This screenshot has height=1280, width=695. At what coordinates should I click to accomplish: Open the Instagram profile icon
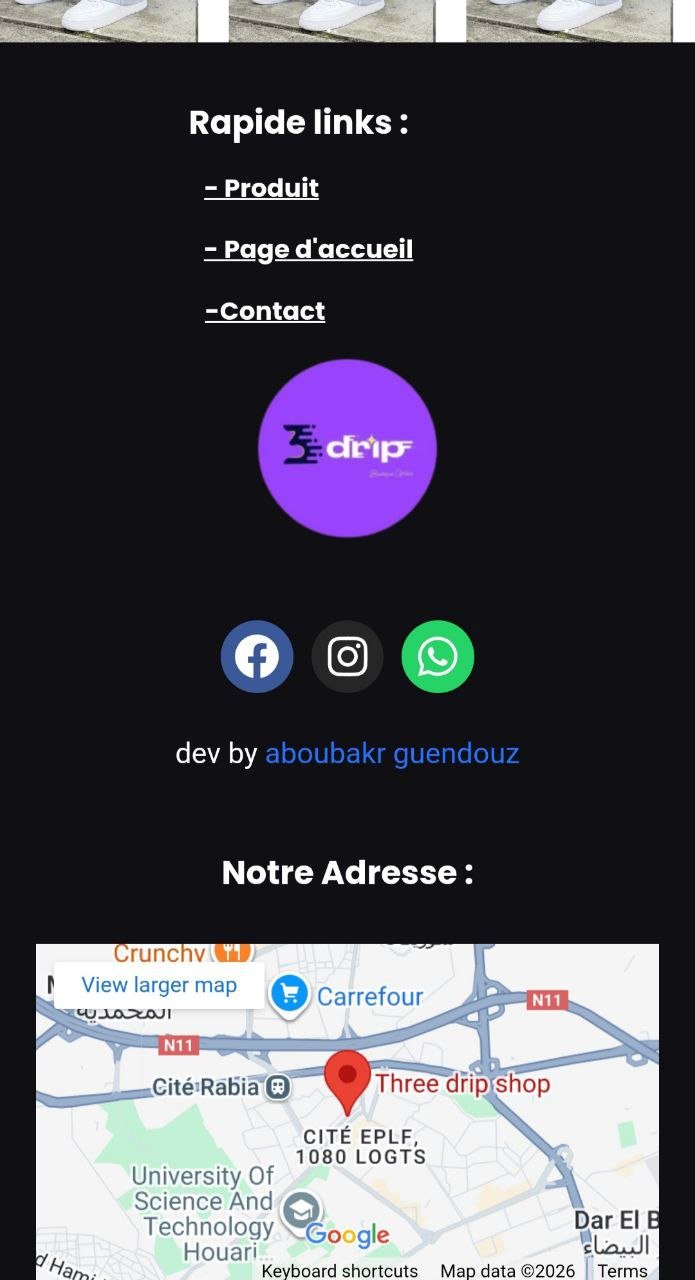[347, 657]
